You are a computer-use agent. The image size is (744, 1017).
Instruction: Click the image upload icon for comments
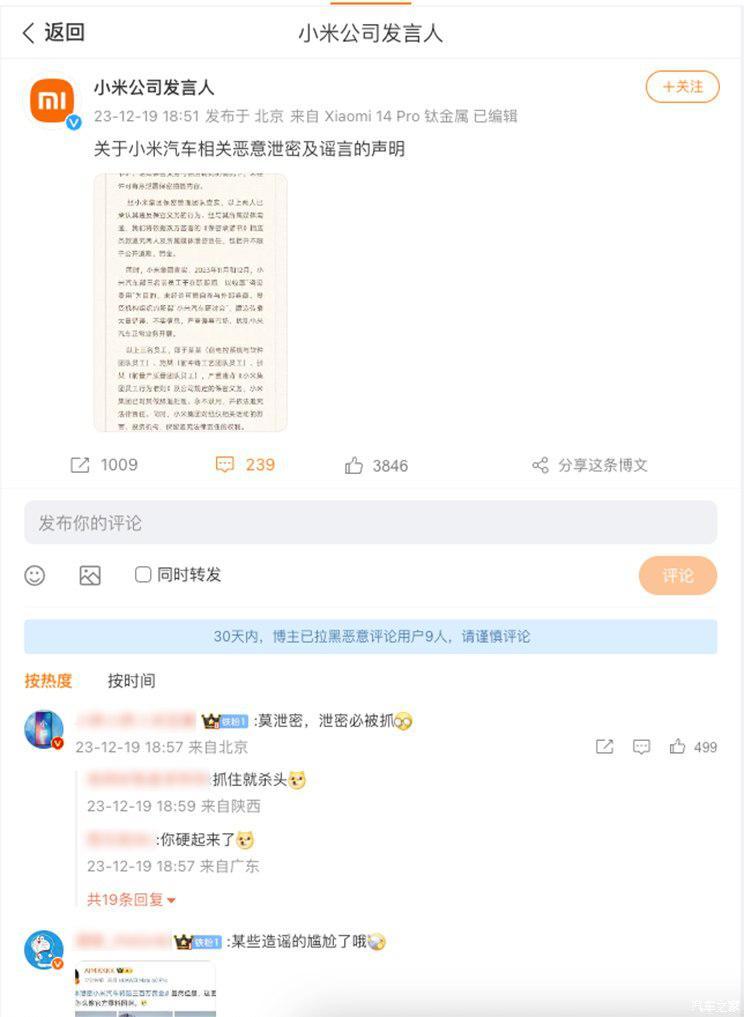click(90, 576)
